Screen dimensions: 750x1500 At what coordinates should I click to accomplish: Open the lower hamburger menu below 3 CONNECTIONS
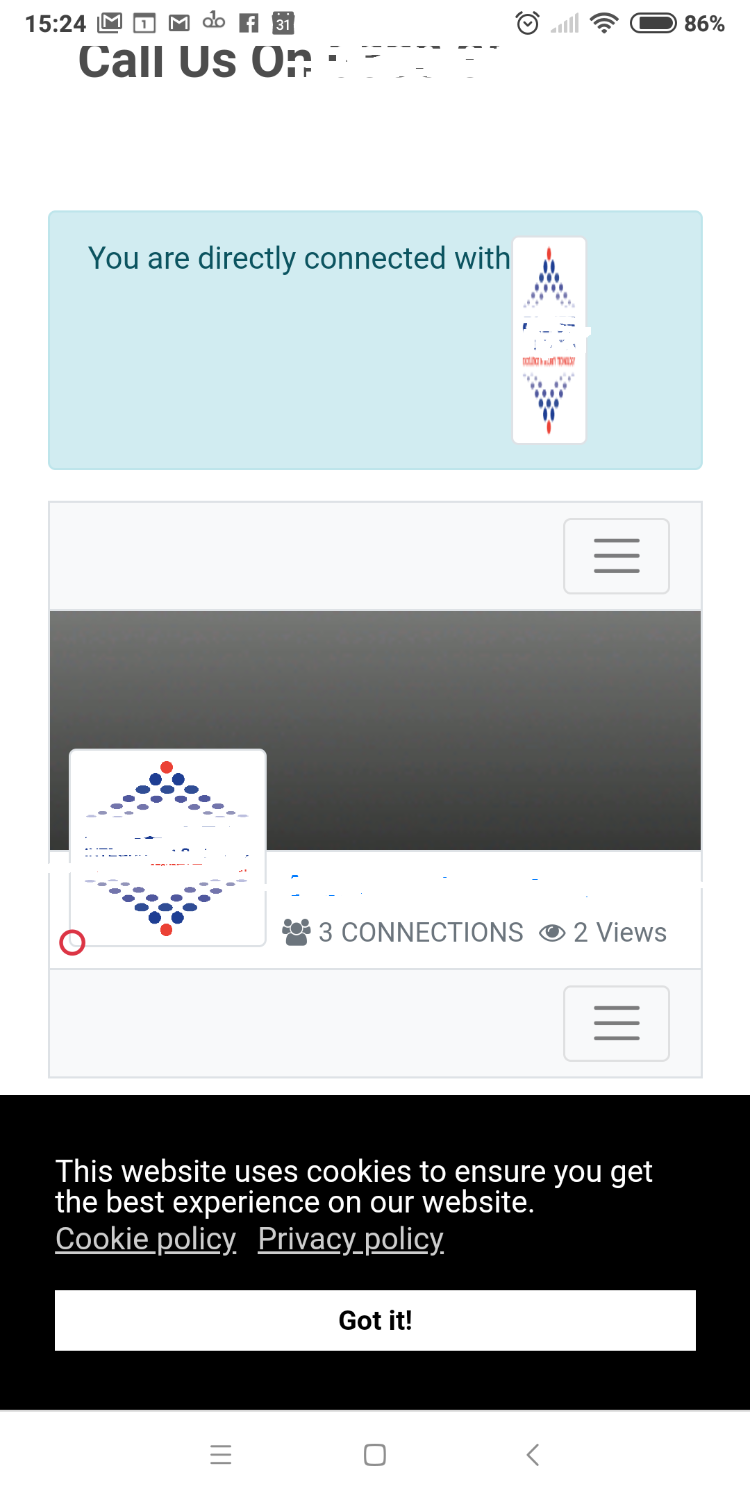click(616, 1023)
